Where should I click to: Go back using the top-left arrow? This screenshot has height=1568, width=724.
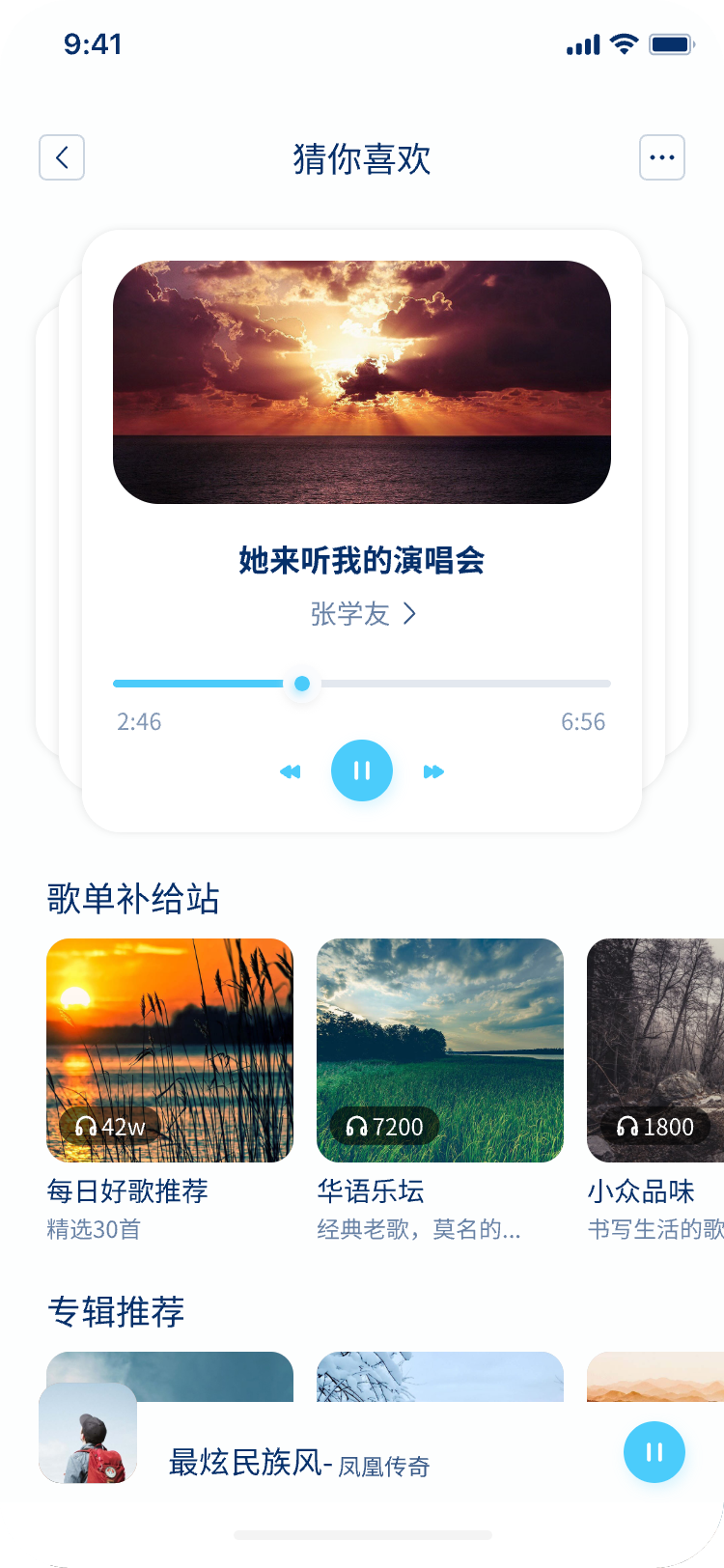point(62,157)
